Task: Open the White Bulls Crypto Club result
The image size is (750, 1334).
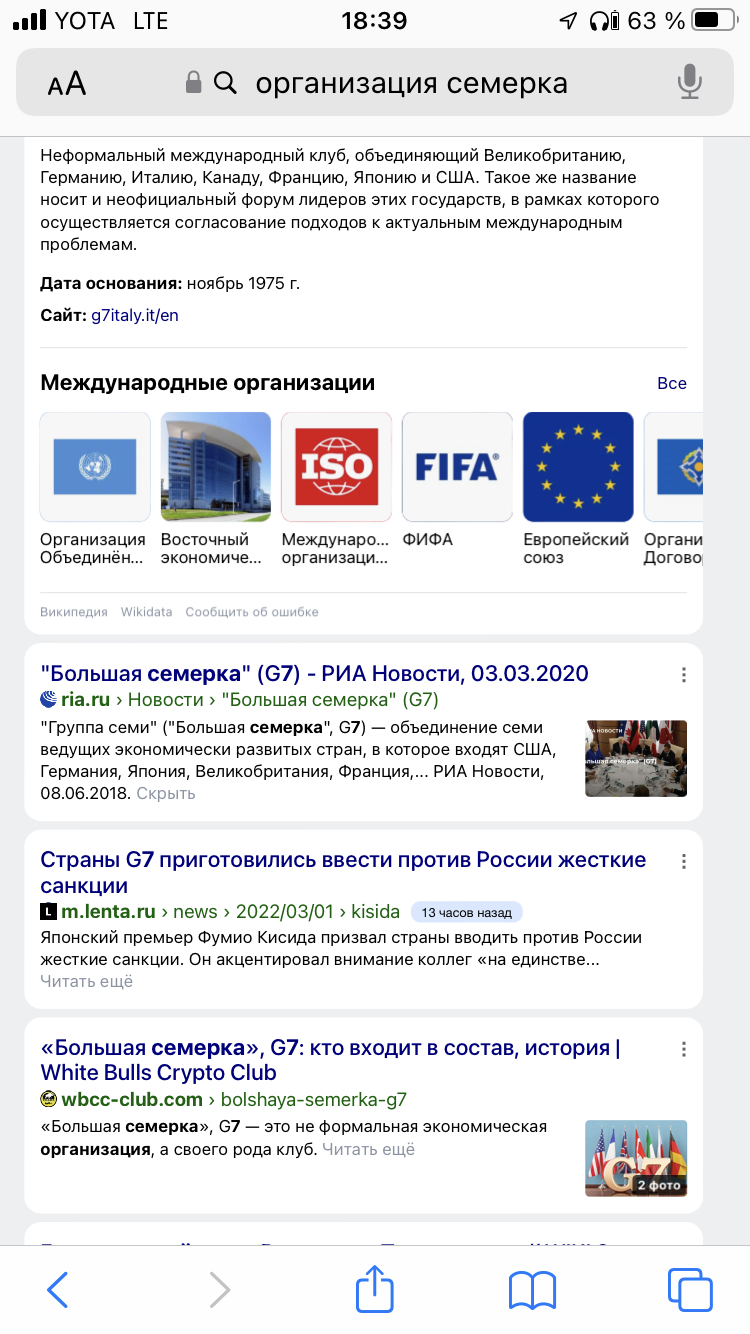Action: point(330,1060)
